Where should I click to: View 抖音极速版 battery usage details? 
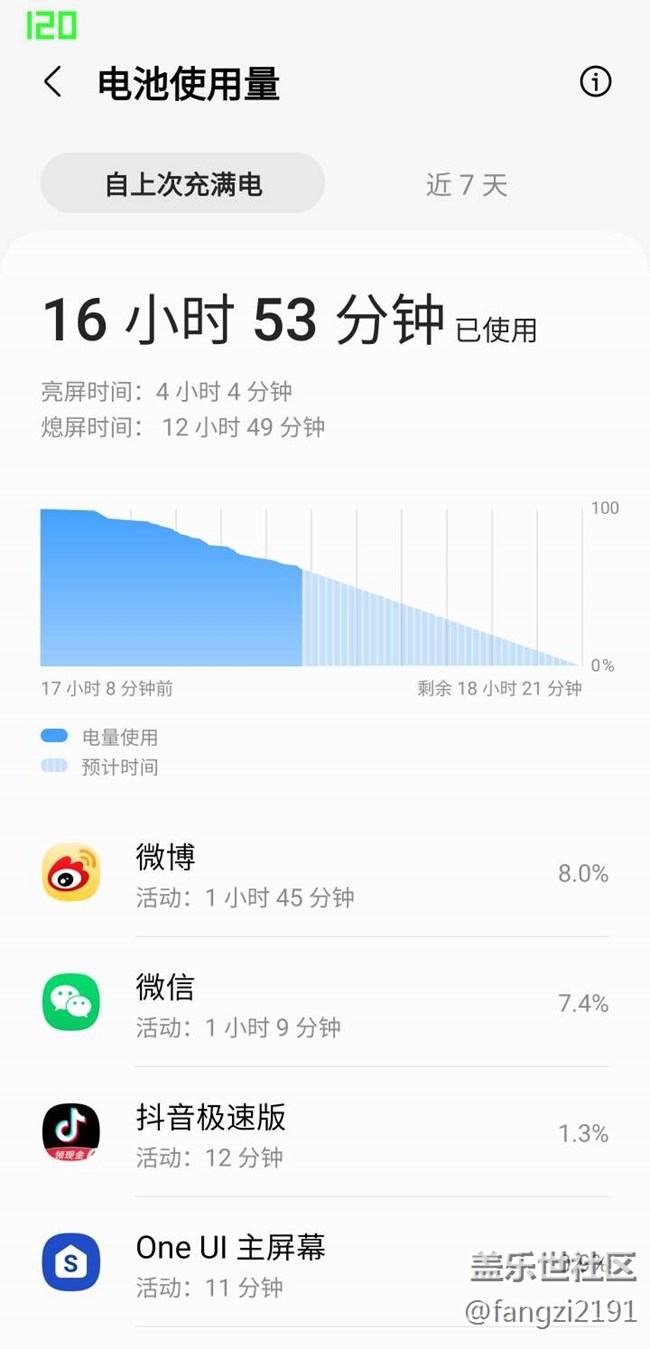coord(325,1132)
